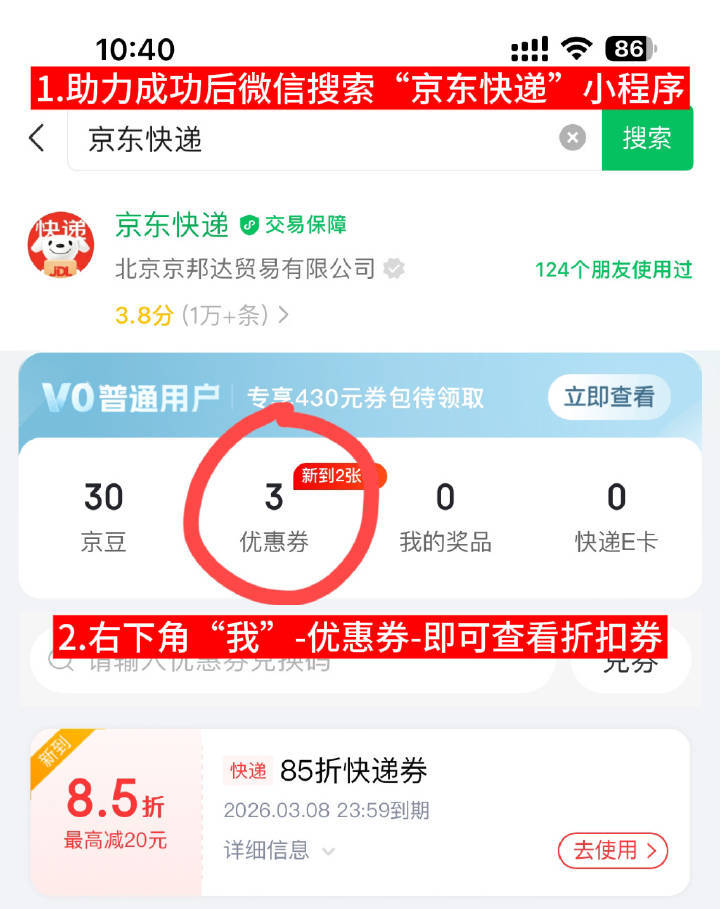Tap the battery indicator in status bar
Image resolution: width=720 pixels, height=909 pixels.
tap(628, 46)
